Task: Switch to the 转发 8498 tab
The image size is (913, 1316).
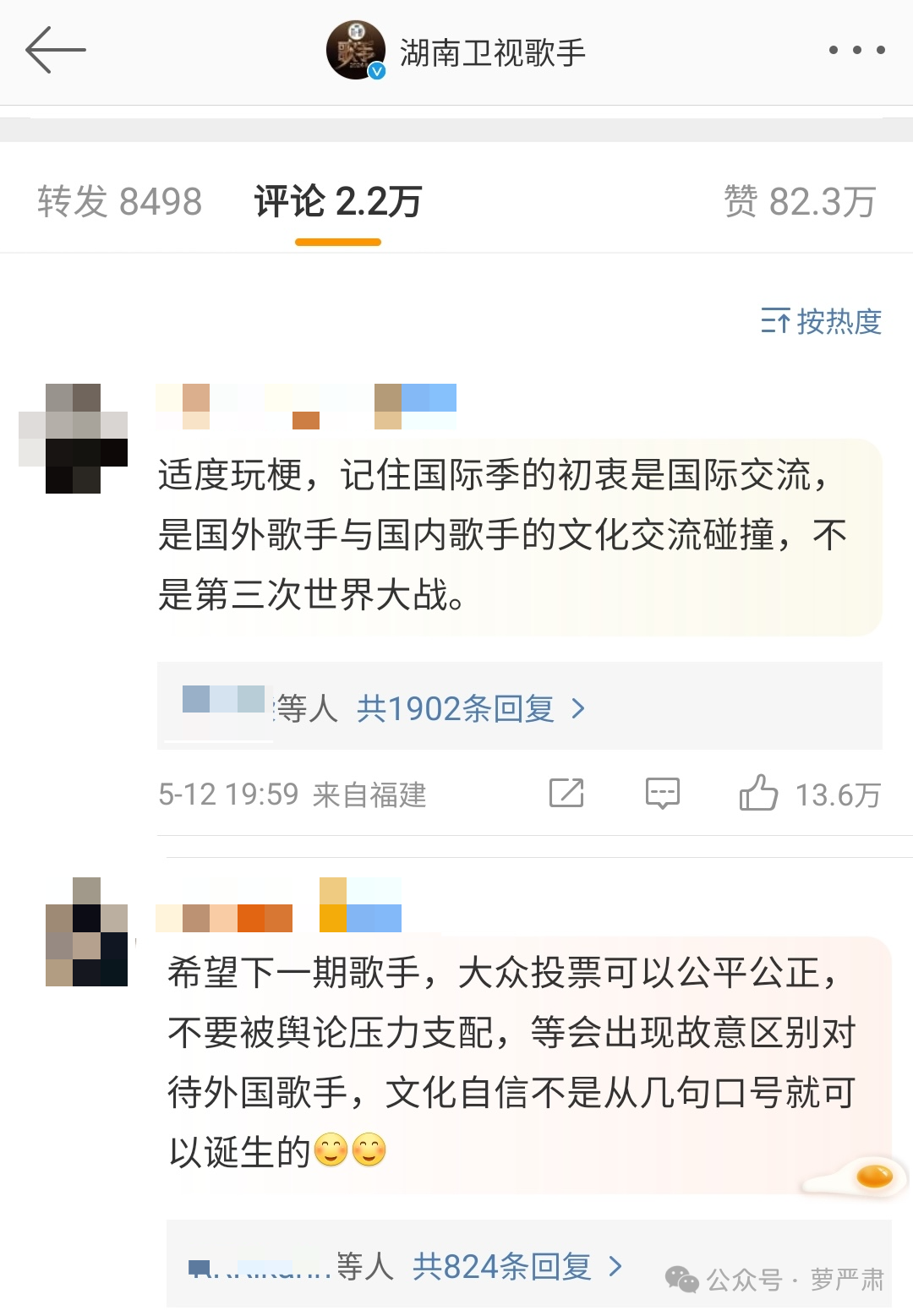Action: pos(120,202)
